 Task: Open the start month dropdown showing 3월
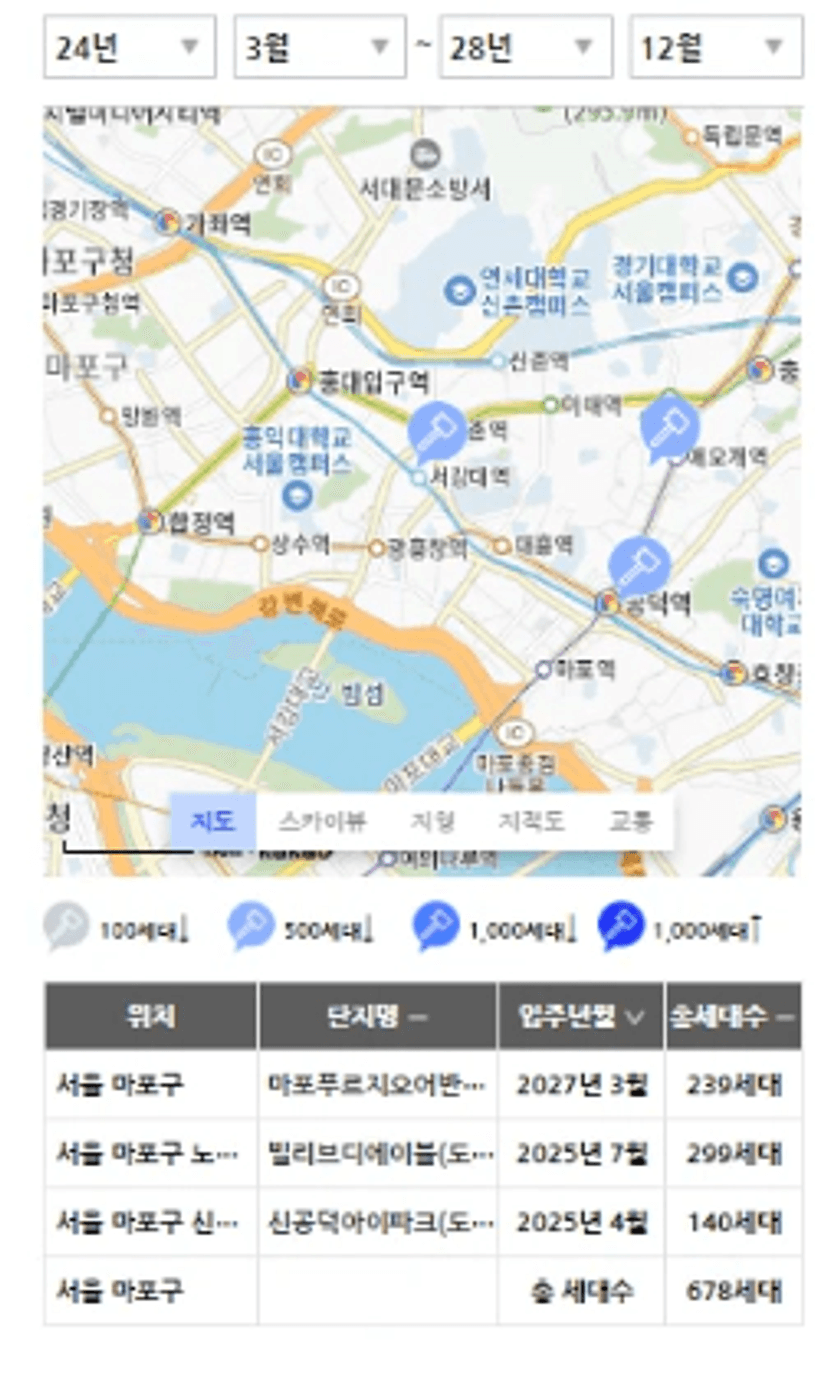click(x=320, y=46)
